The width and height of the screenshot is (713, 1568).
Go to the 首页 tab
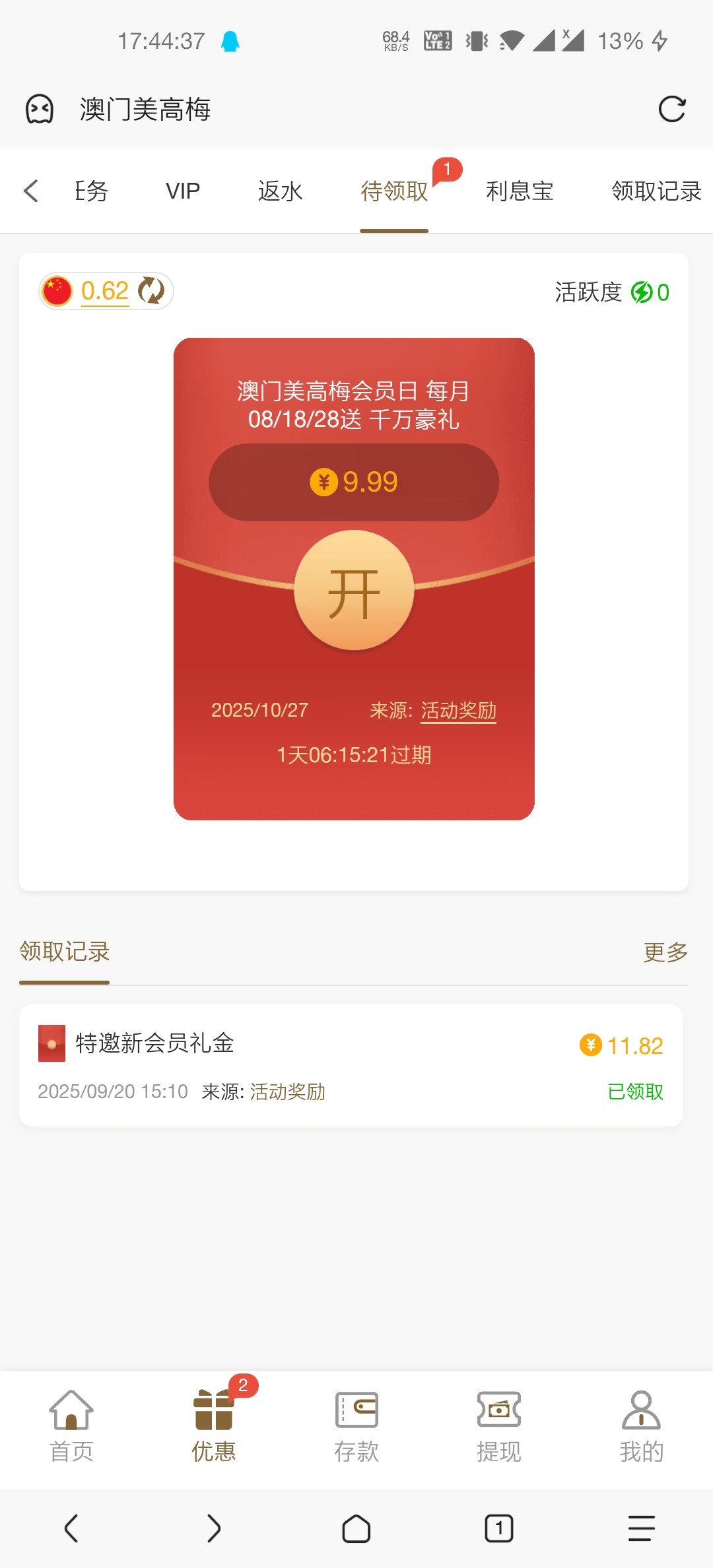point(71,1425)
